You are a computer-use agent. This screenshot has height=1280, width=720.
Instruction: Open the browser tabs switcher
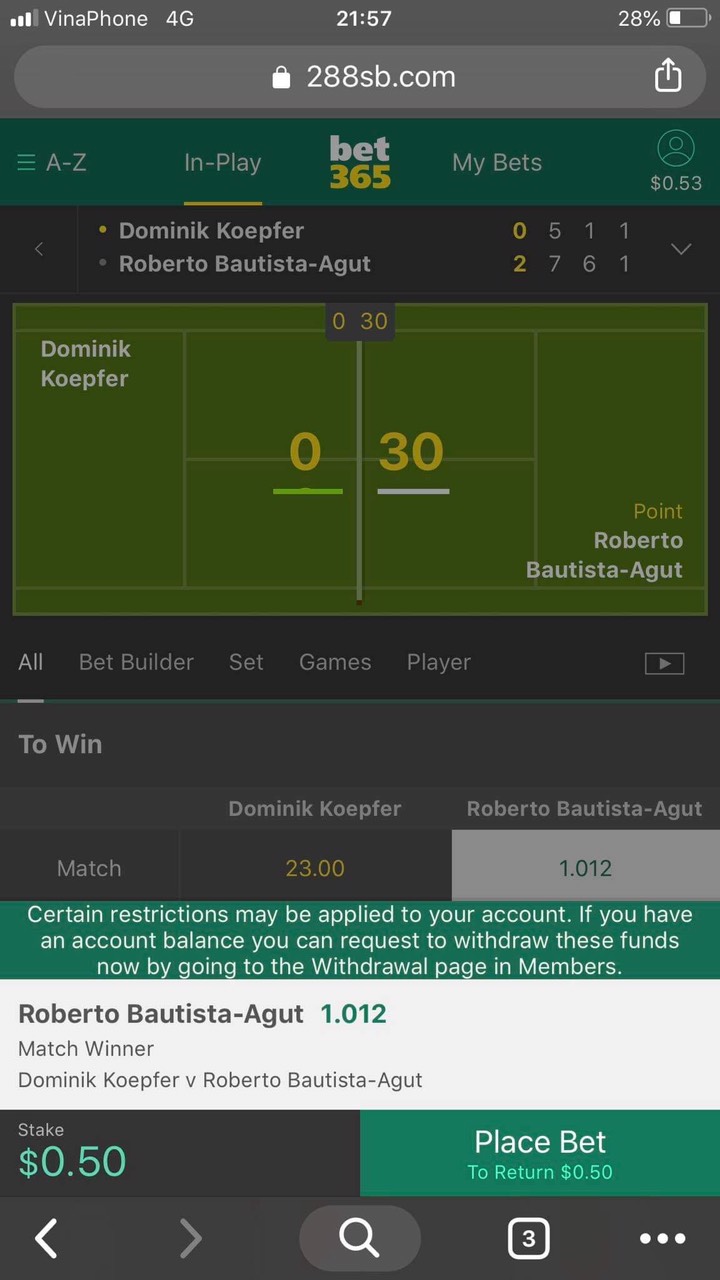pos(528,1240)
